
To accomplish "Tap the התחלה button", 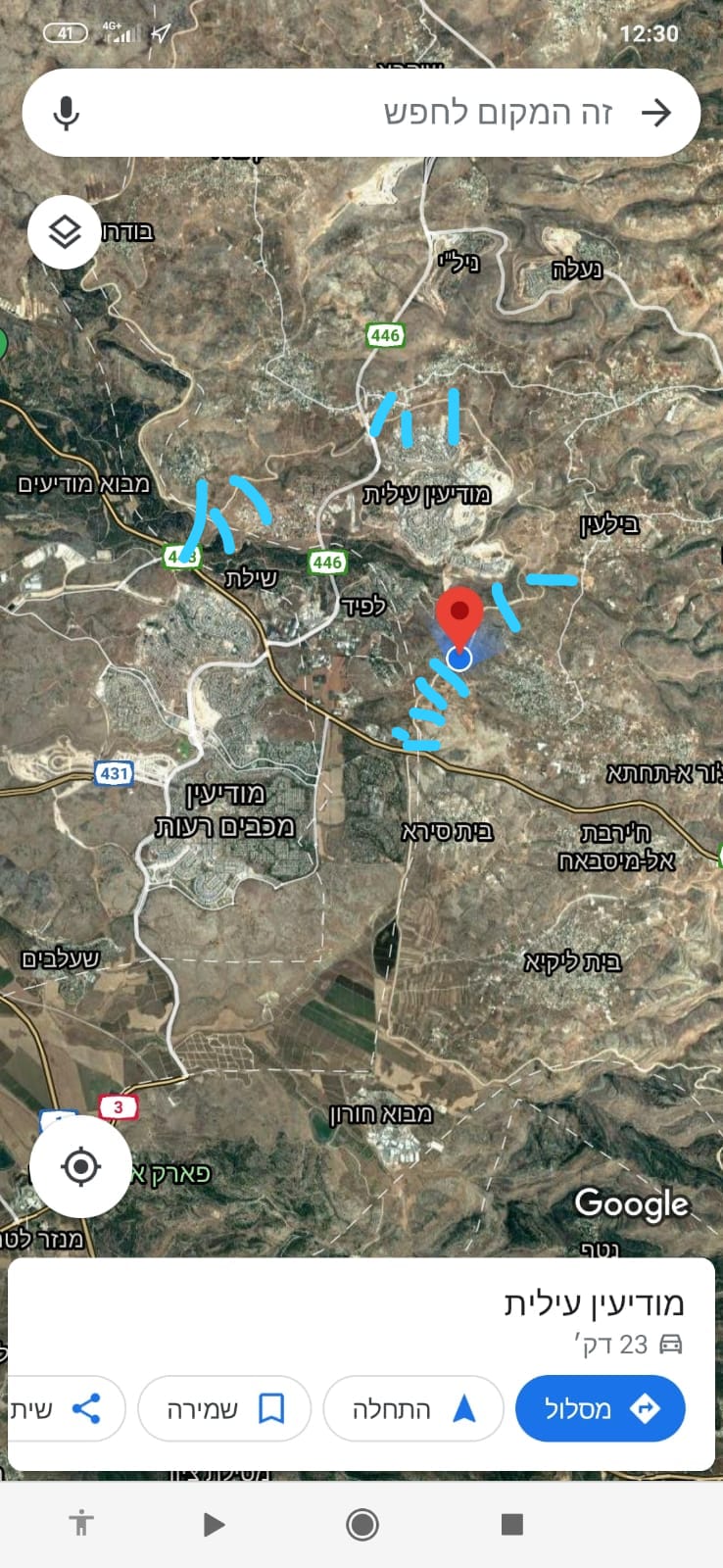I will click(x=412, y=1408).
